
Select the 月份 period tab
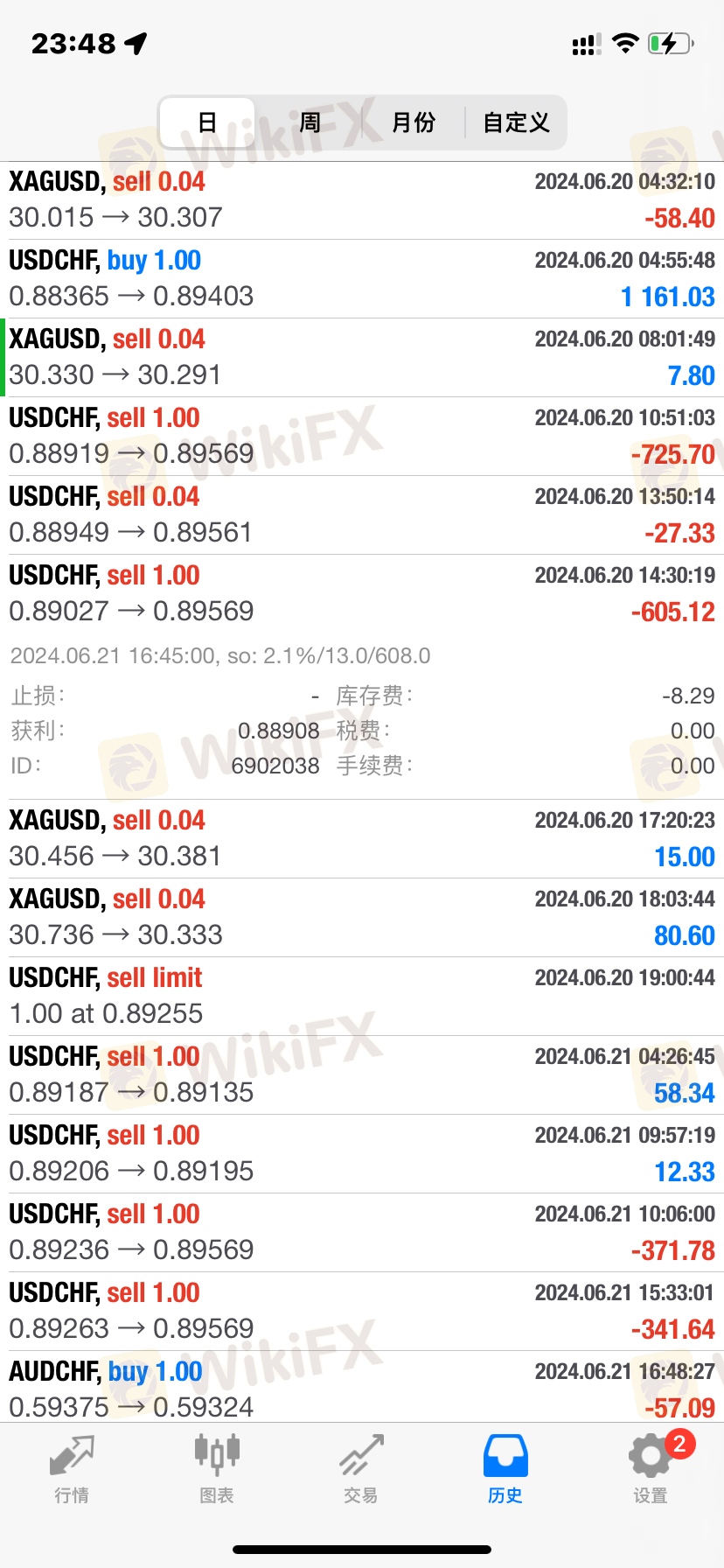click(x=414, y=122)
